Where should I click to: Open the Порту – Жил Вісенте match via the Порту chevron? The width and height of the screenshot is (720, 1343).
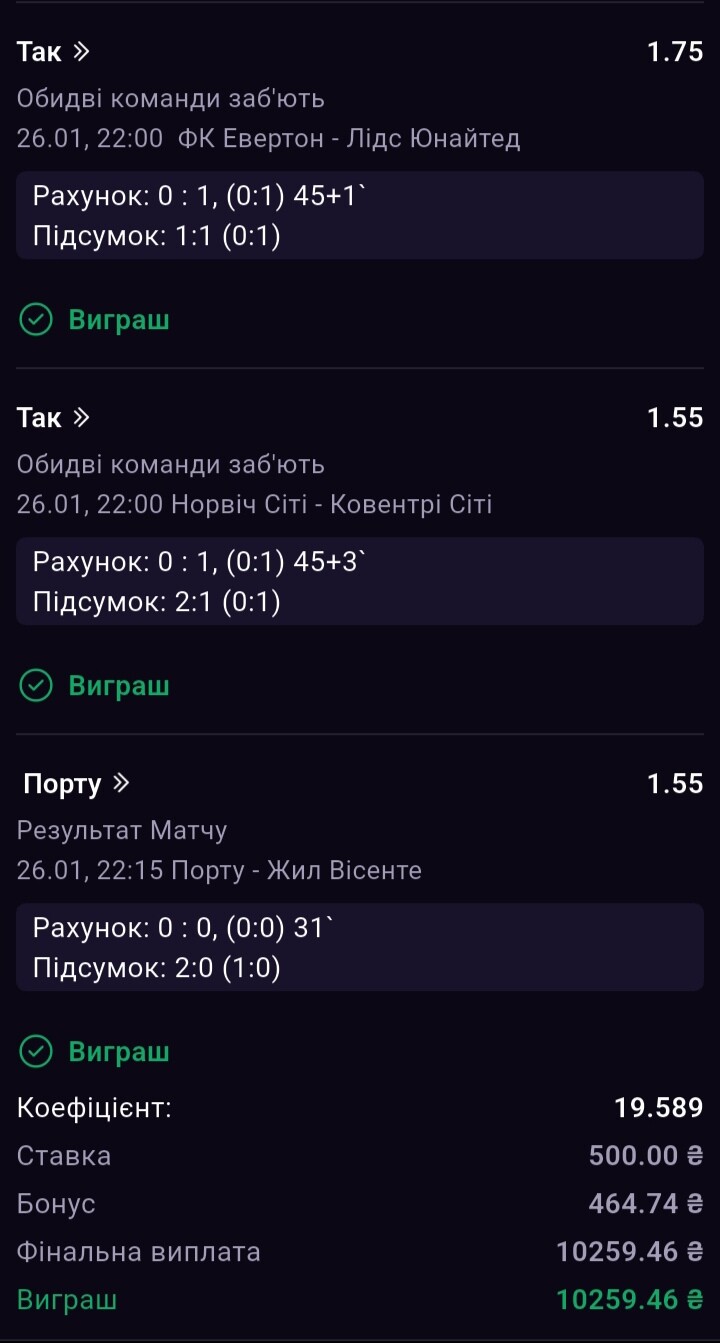pos(121,783)
